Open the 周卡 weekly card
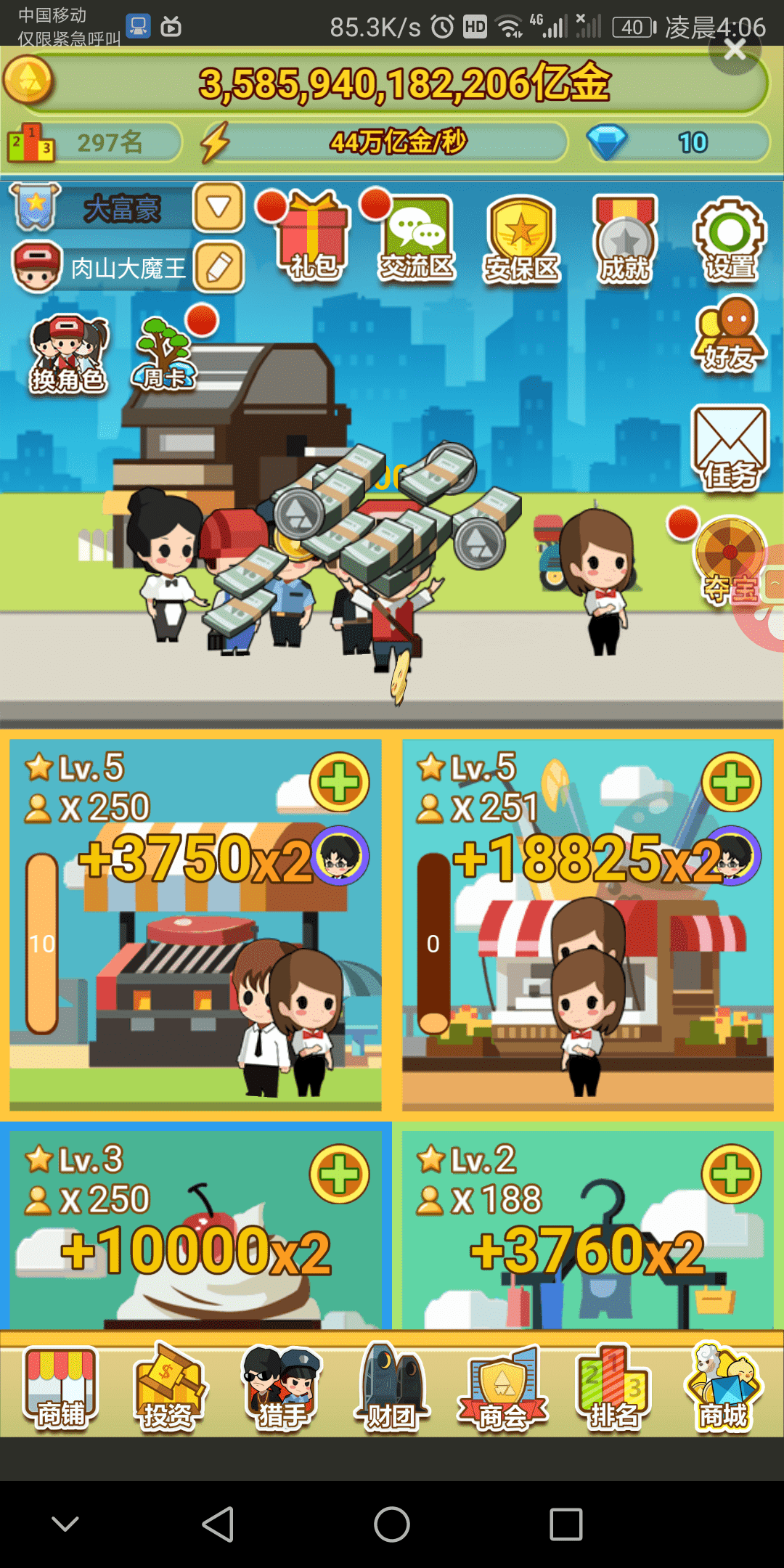Viewport: 784px width, 1568px height. pyautogui.click(x=165, y=354)
